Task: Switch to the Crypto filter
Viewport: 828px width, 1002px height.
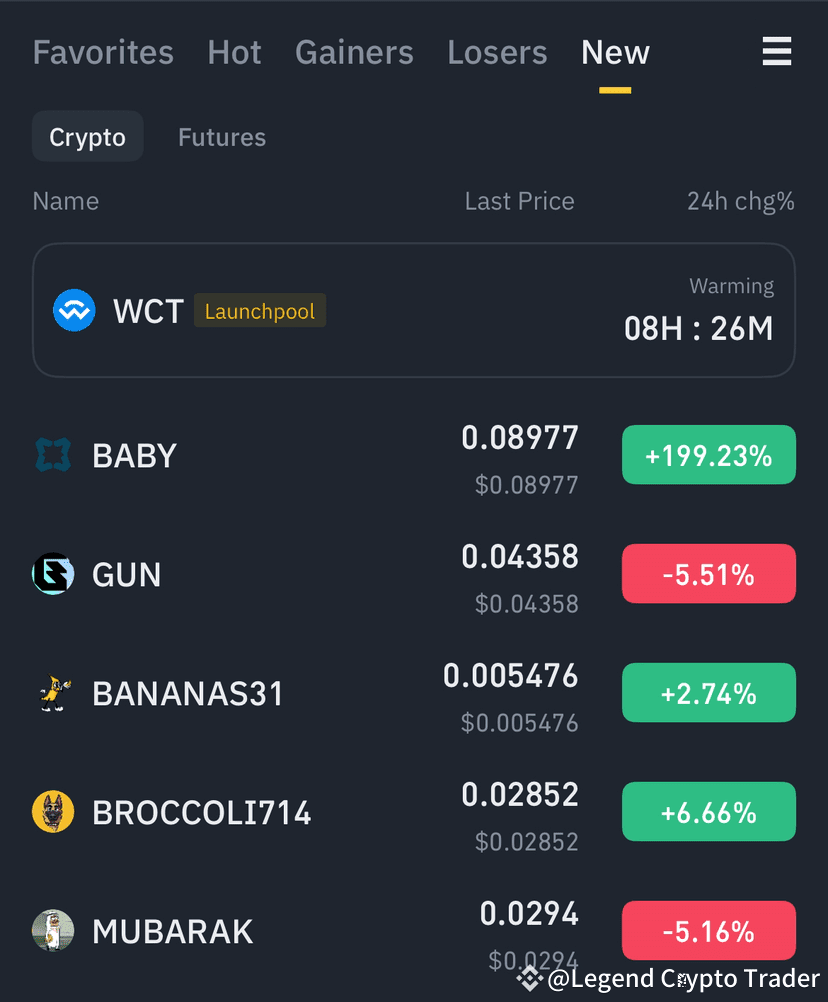Action: pyautogui.click(x=87, y=136)
